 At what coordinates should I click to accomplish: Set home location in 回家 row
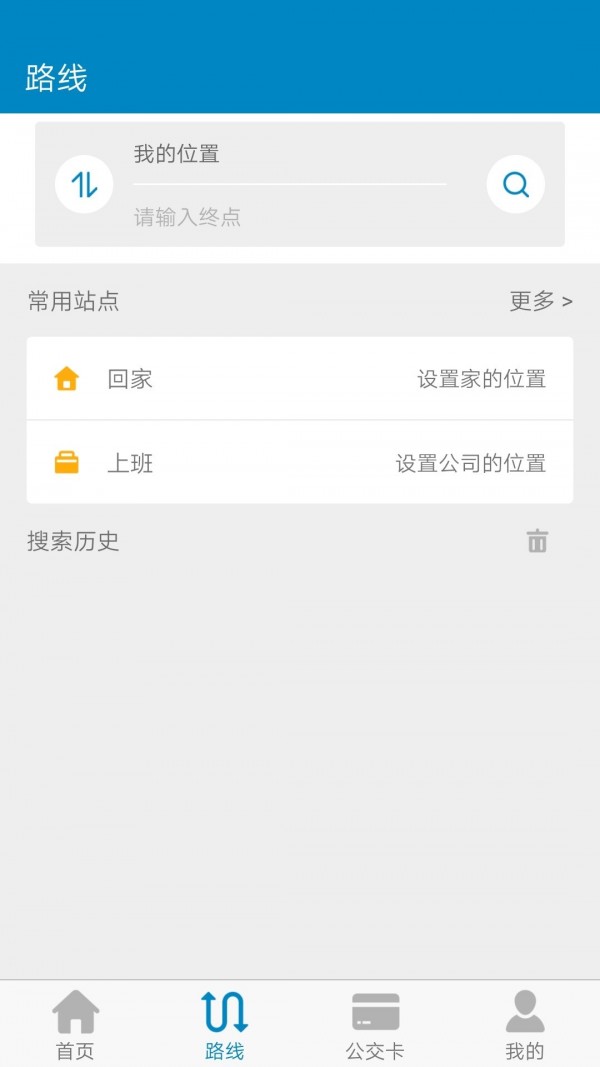[300, 379]
